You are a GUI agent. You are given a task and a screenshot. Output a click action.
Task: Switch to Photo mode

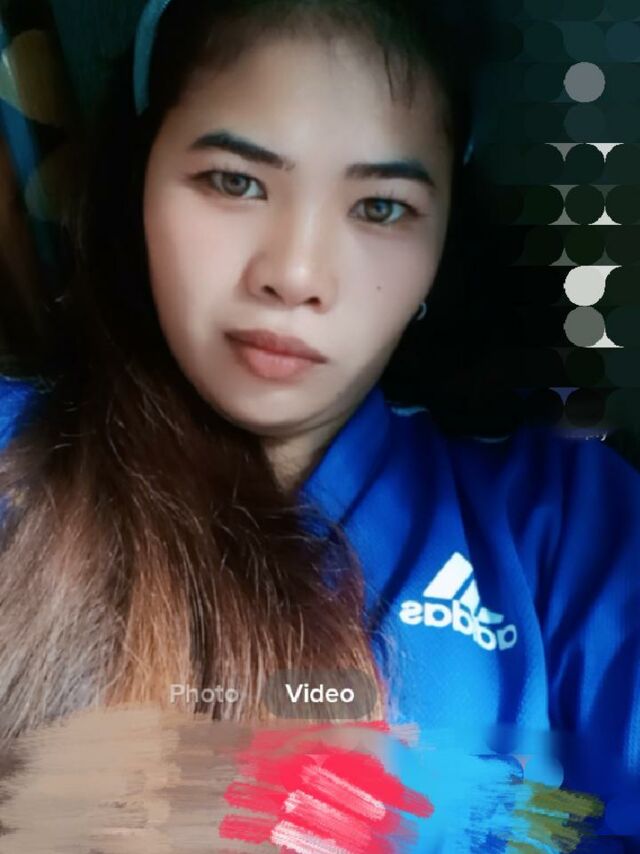click(x=204, y=693)
